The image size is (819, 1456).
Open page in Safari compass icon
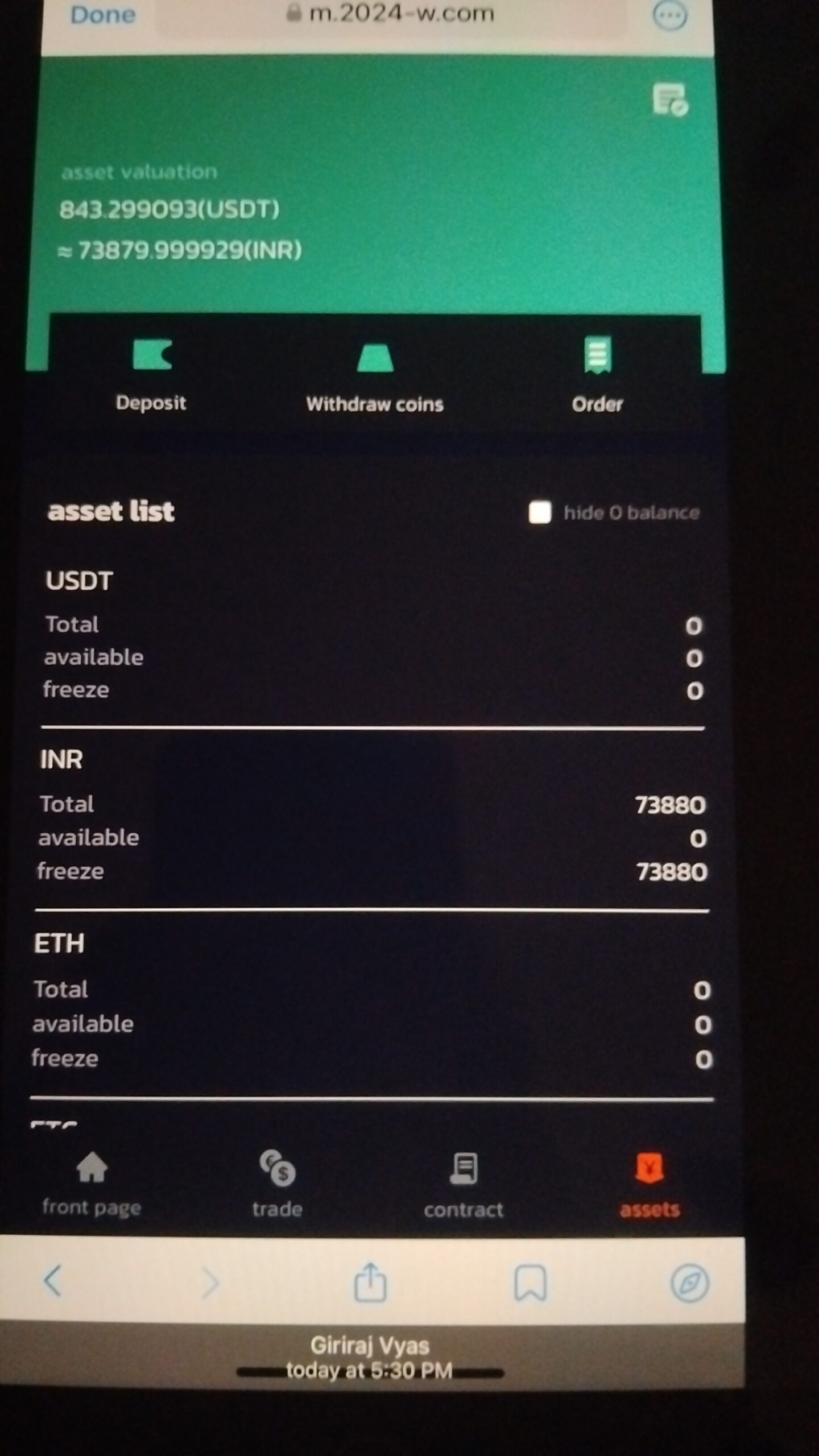pyautogui.click(x=689, y=1283)
